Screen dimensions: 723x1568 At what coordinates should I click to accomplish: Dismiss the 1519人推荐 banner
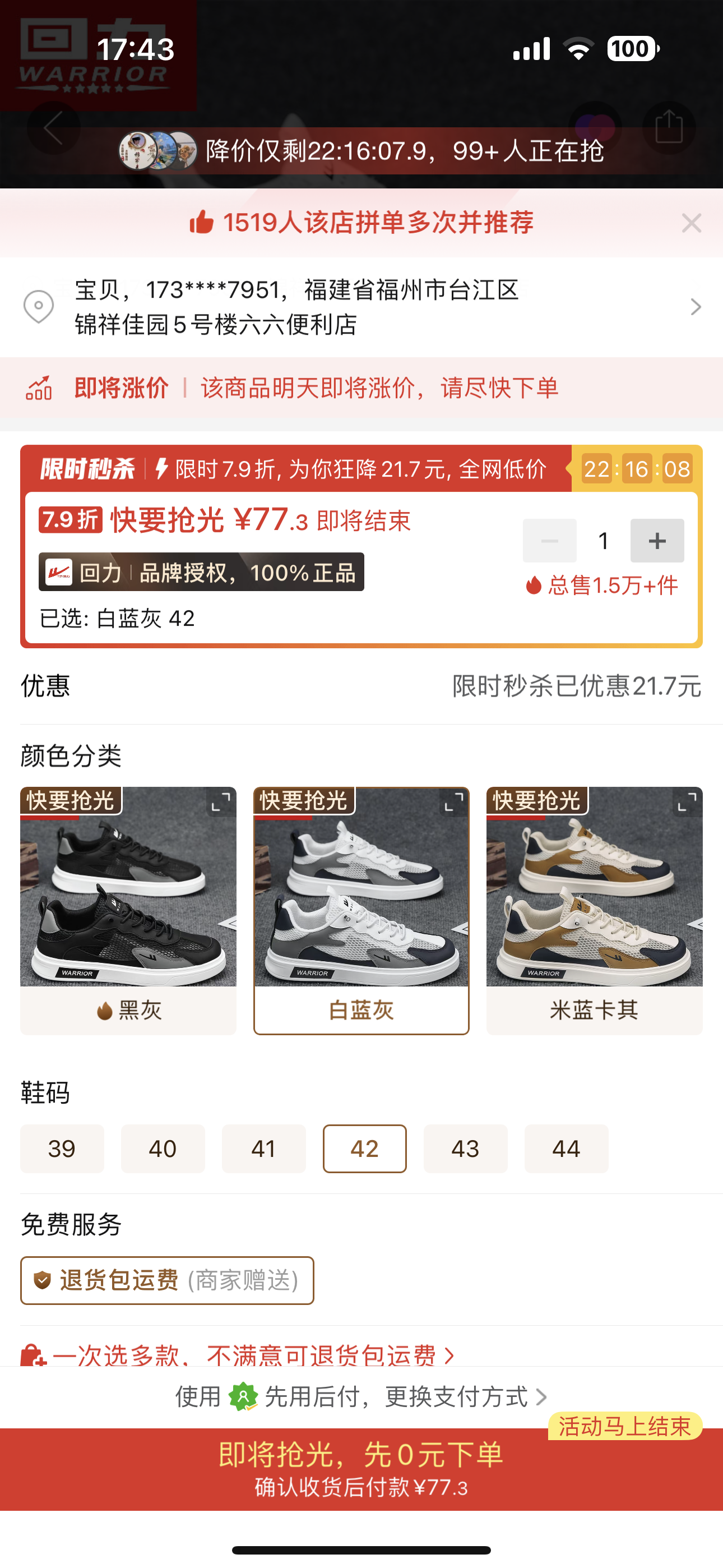click(x=692, y=223)
